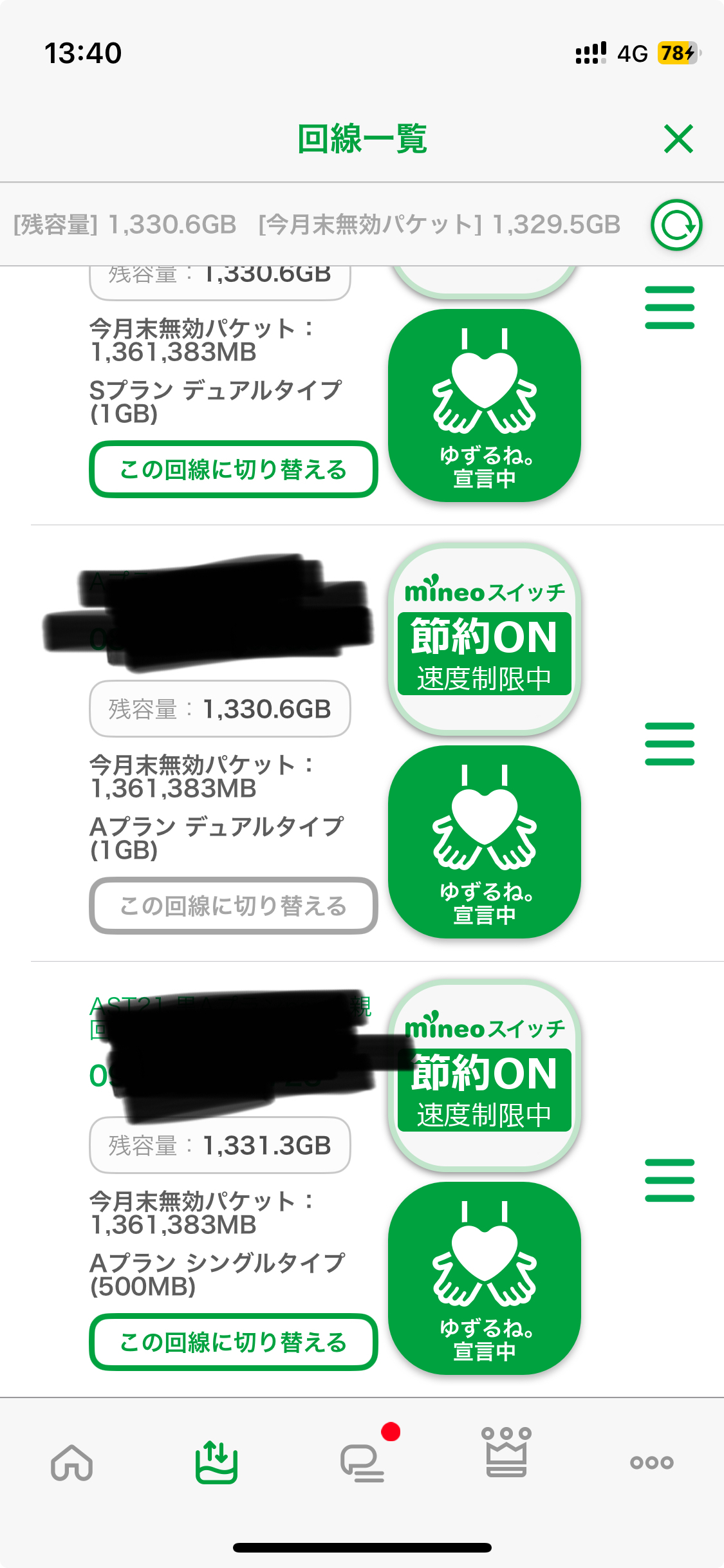
Task: Open the chat tab with red badge
Action: pyautogui.click(x=362, y=1462)
